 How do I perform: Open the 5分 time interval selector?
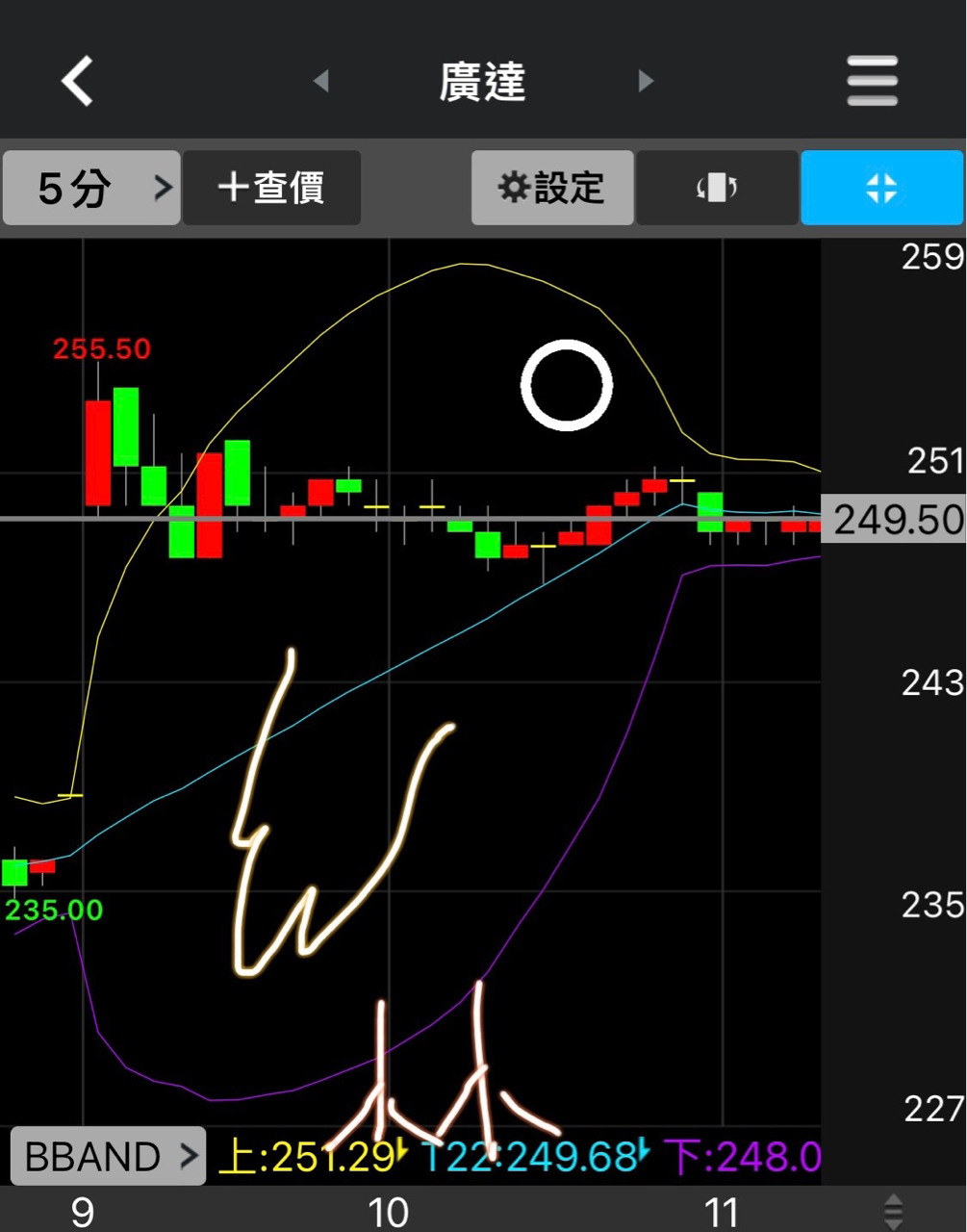click(91, 188)
